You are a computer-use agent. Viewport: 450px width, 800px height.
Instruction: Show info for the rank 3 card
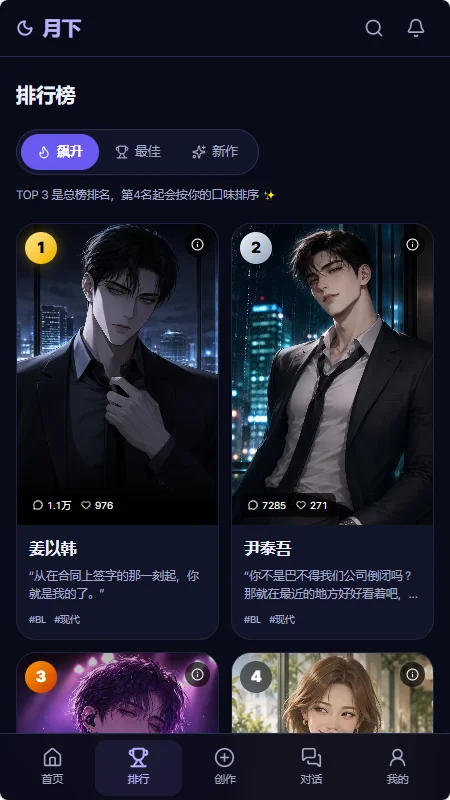coord(197,674)
